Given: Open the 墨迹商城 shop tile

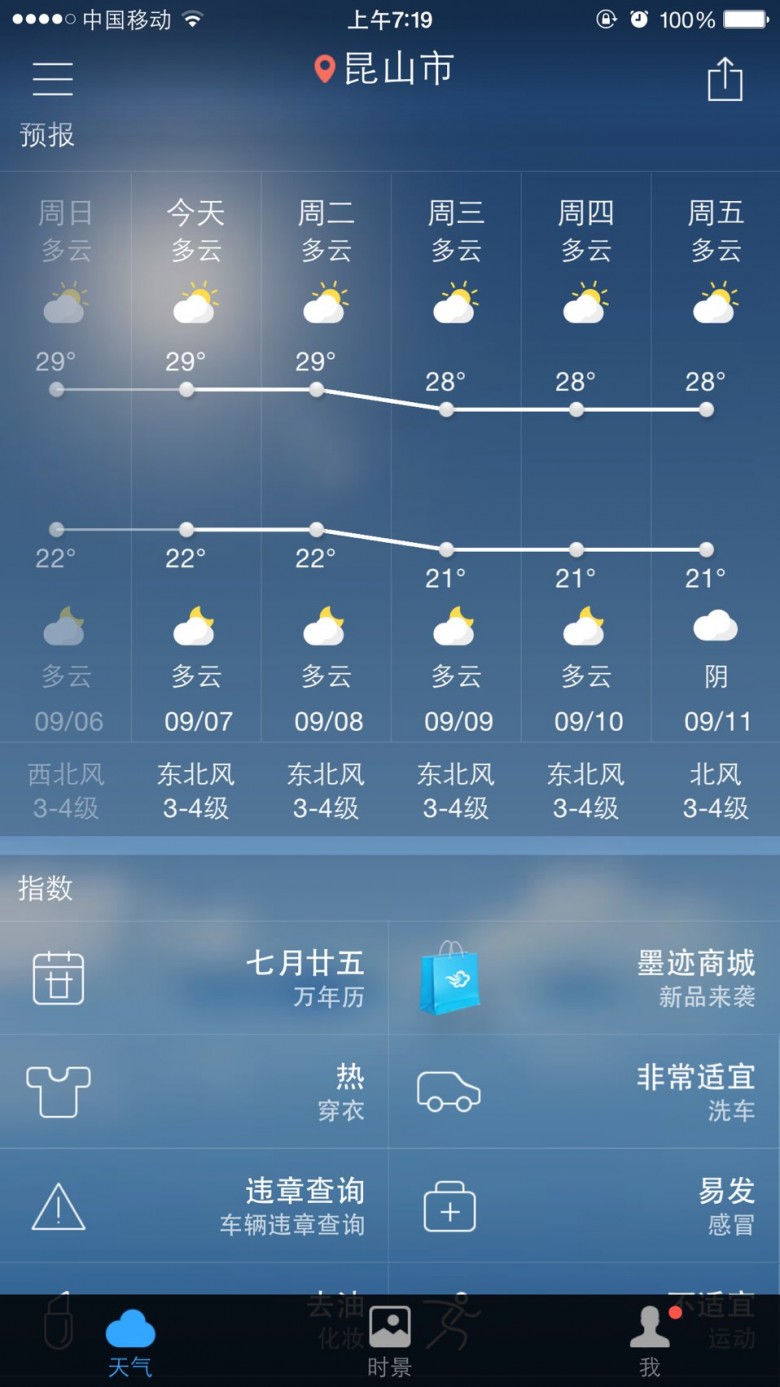Looking at the screenshot, I should [585, 978].
